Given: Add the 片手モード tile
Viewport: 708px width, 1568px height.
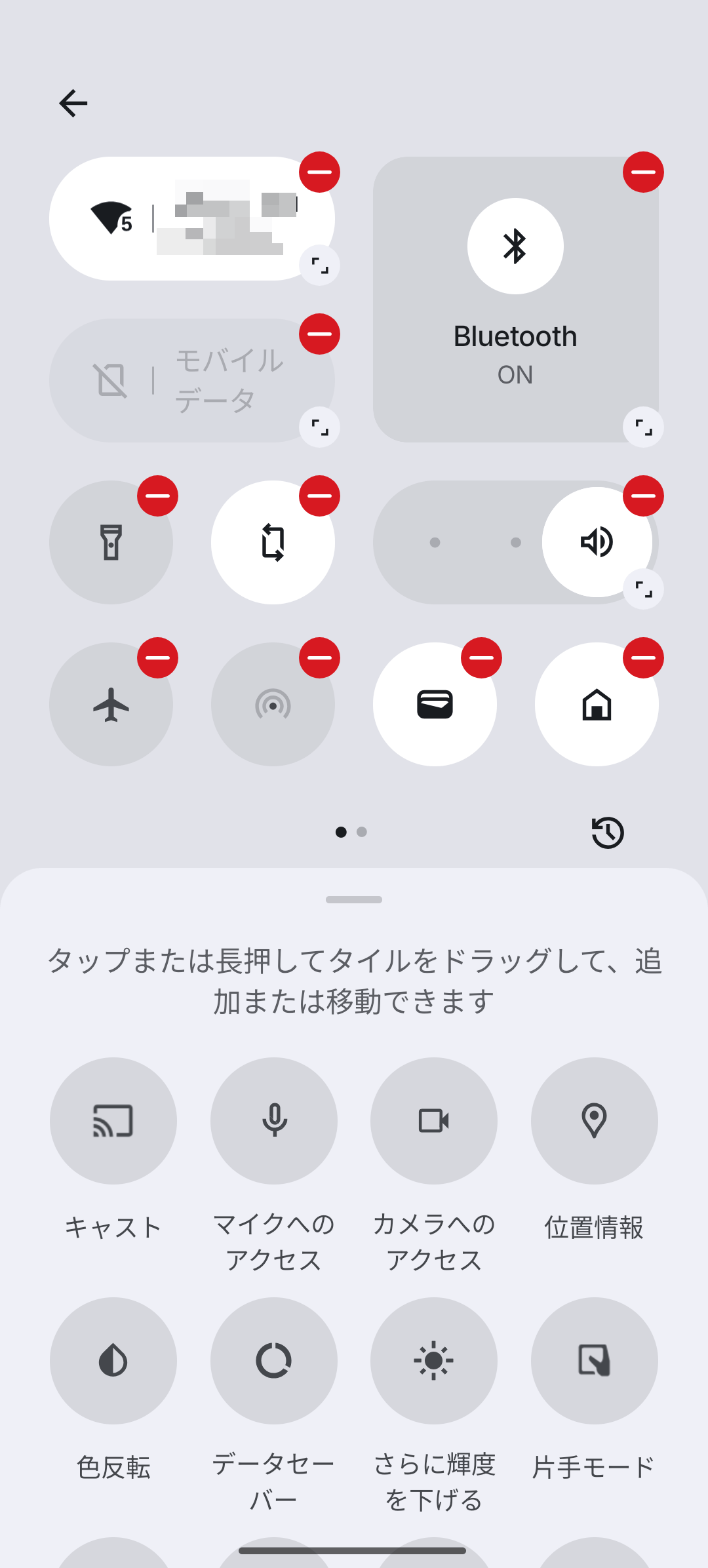Looking at the screenshot, I should coord(595,1361).
